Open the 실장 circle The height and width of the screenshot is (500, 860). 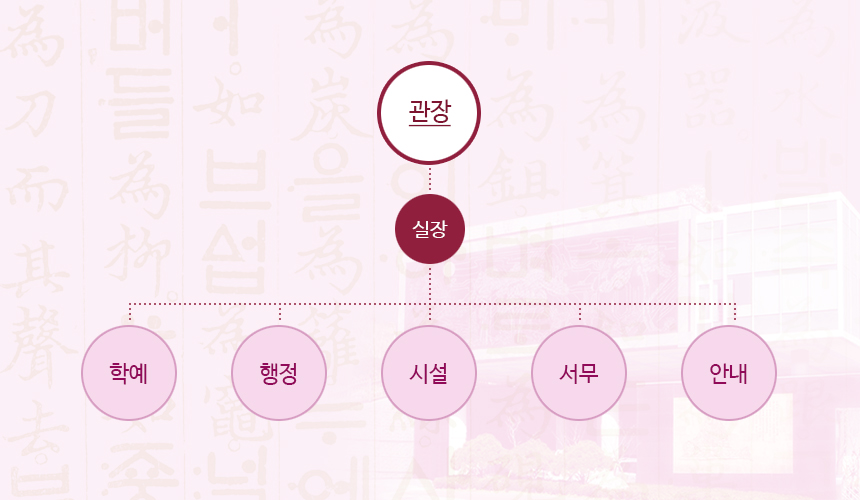429,229
